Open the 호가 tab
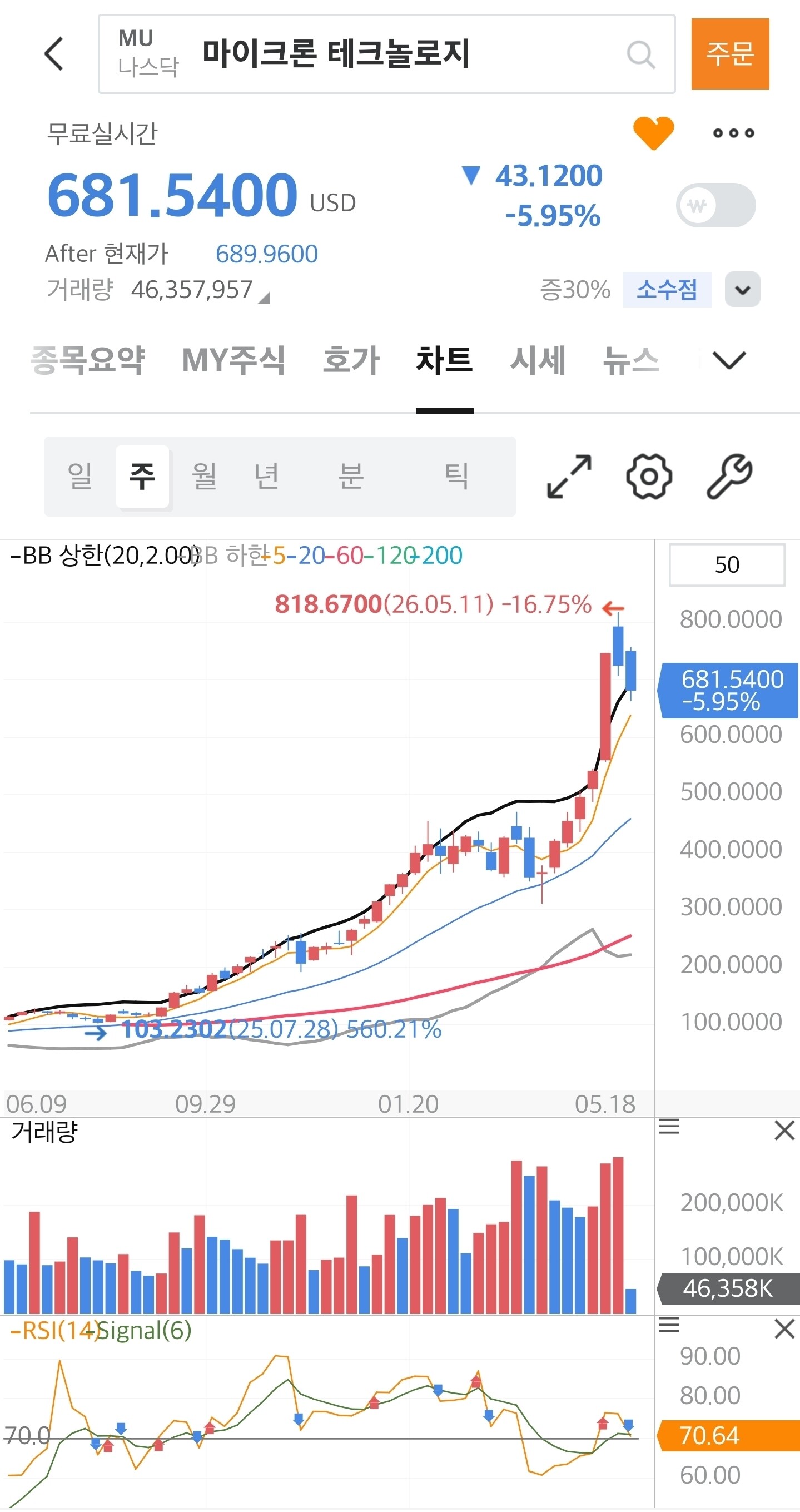 [x=351, y=360]
